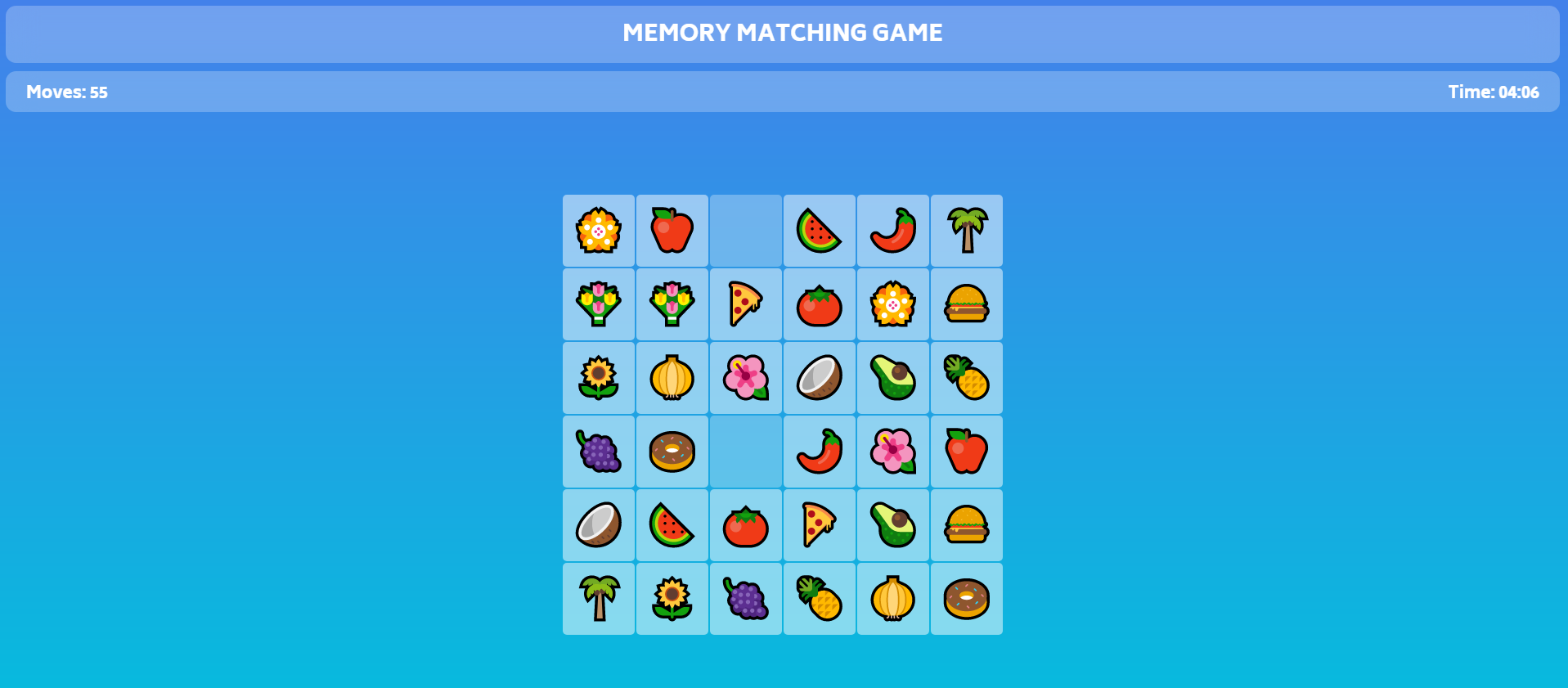Select the palm tree card next to the chili pepper
This screenshot has width=1568, height=688.
(x=967, y=231)
